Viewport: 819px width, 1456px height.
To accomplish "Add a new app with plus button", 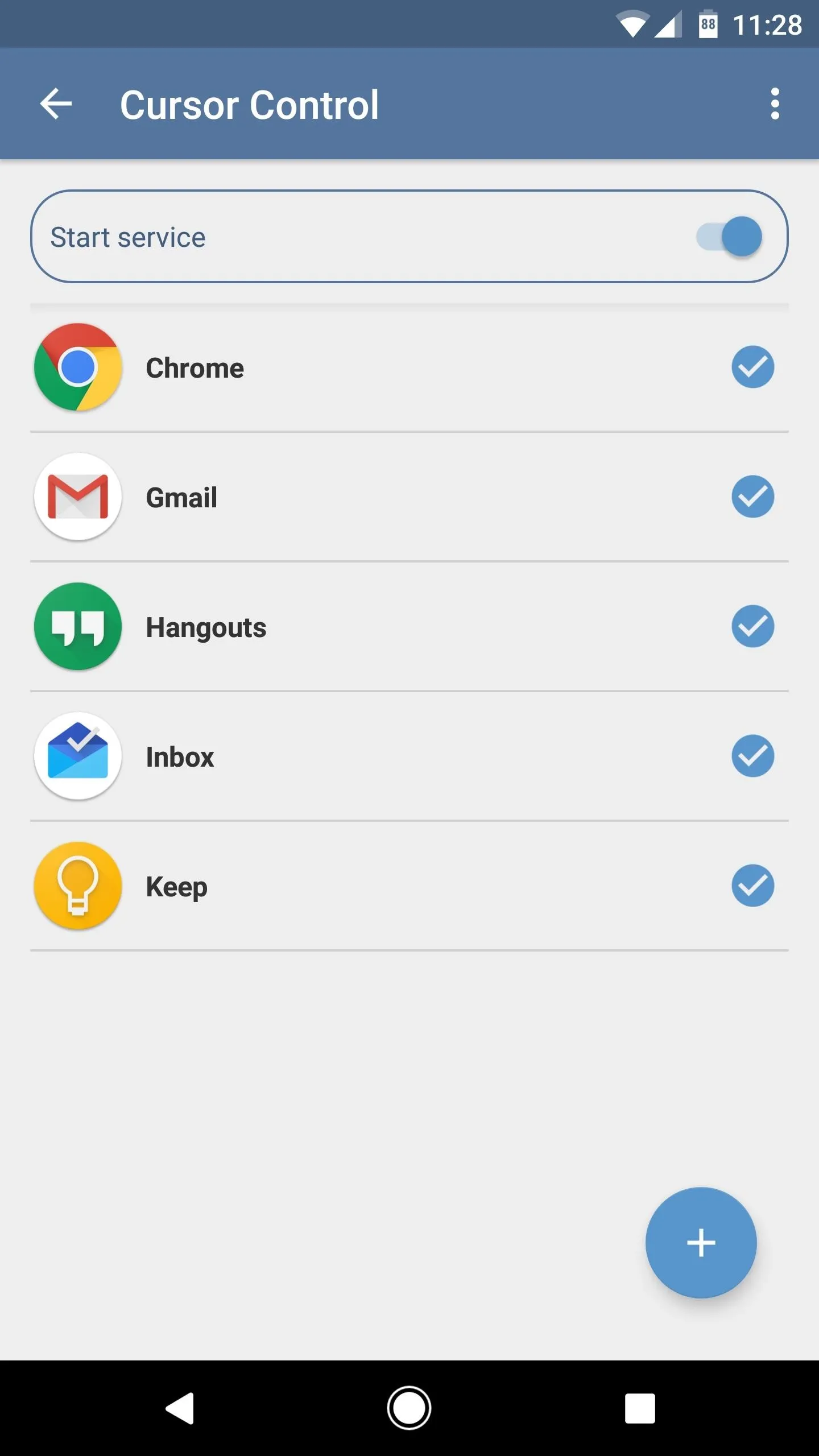I will [x=701, y=1243].
